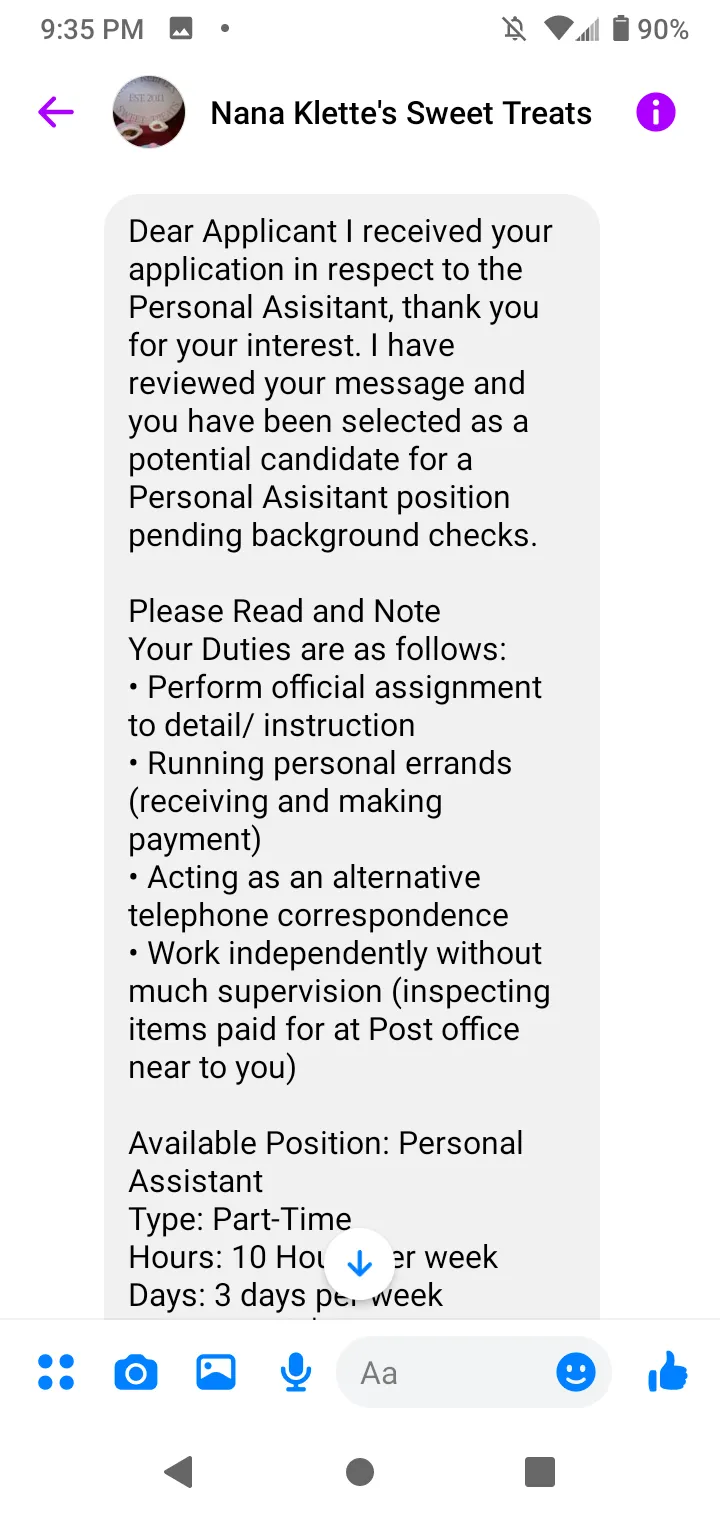Open Nana Klette's Sweet Treats profile picture
The image size is (720, 1520).
tap(149, 112)
